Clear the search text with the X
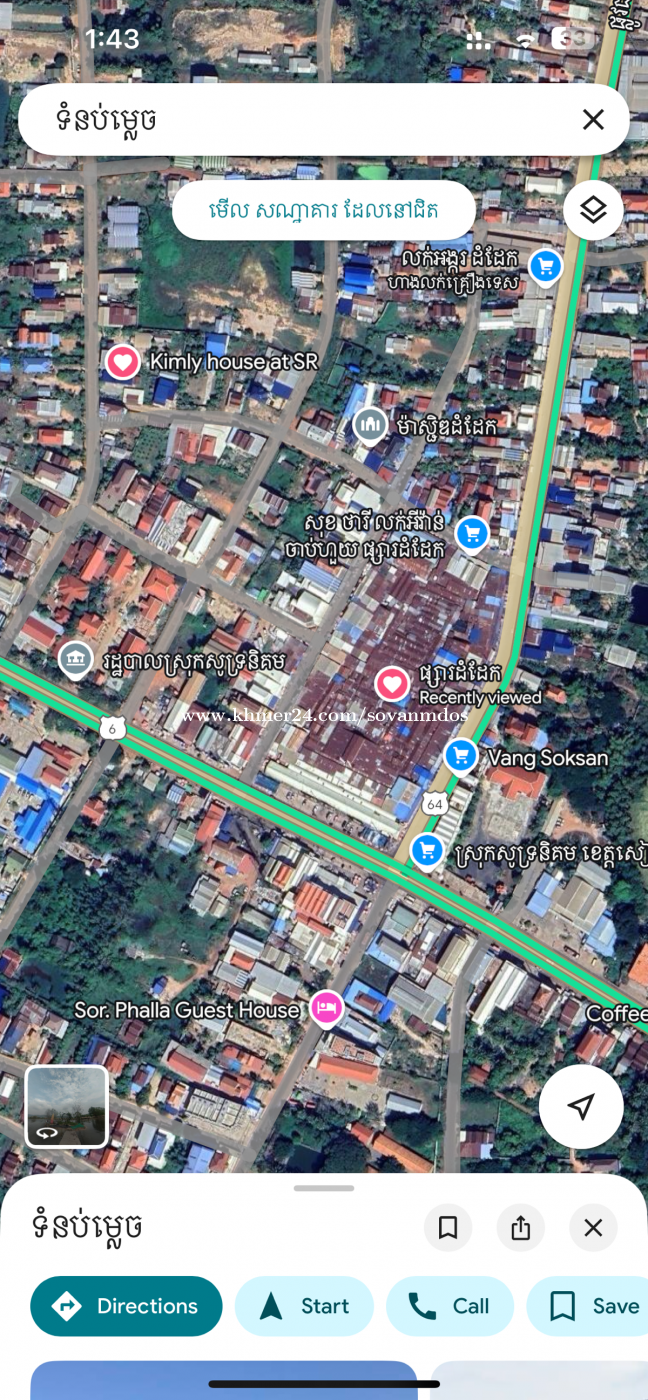The image size is (648, 1400). [593, 120]
